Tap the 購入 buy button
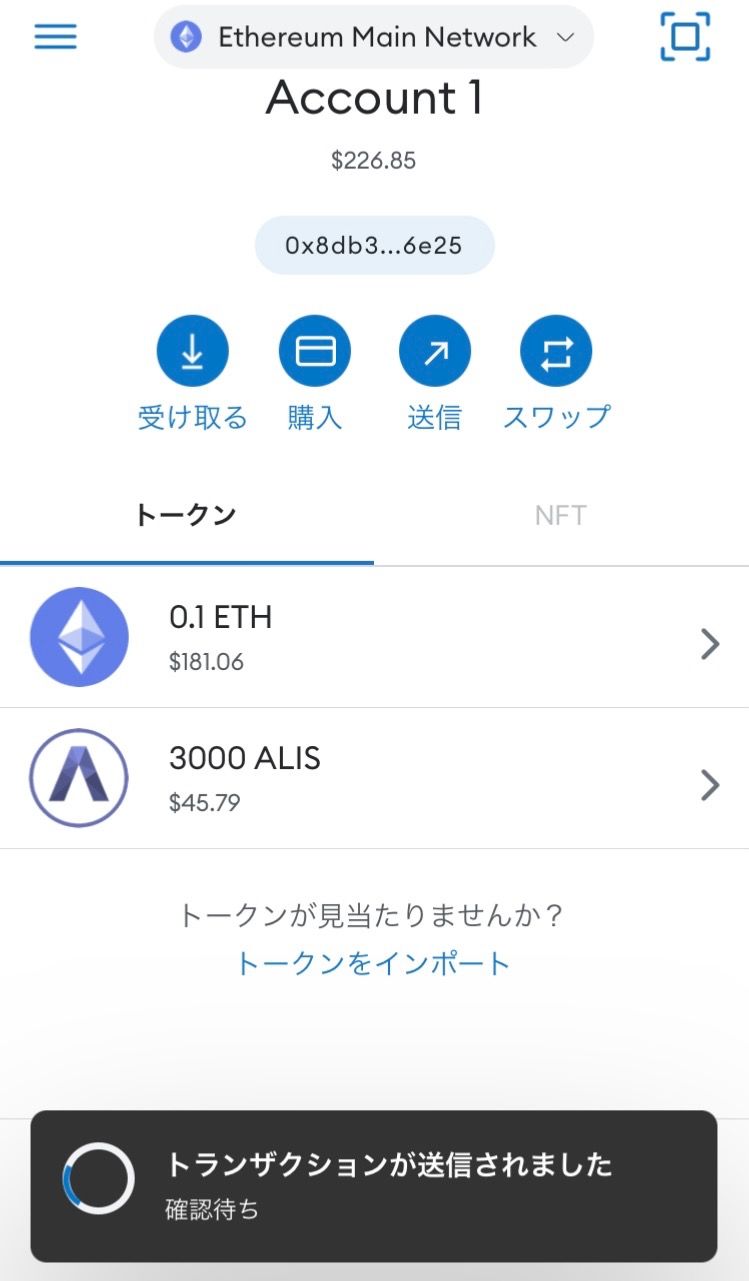 (x=314, y=351)
